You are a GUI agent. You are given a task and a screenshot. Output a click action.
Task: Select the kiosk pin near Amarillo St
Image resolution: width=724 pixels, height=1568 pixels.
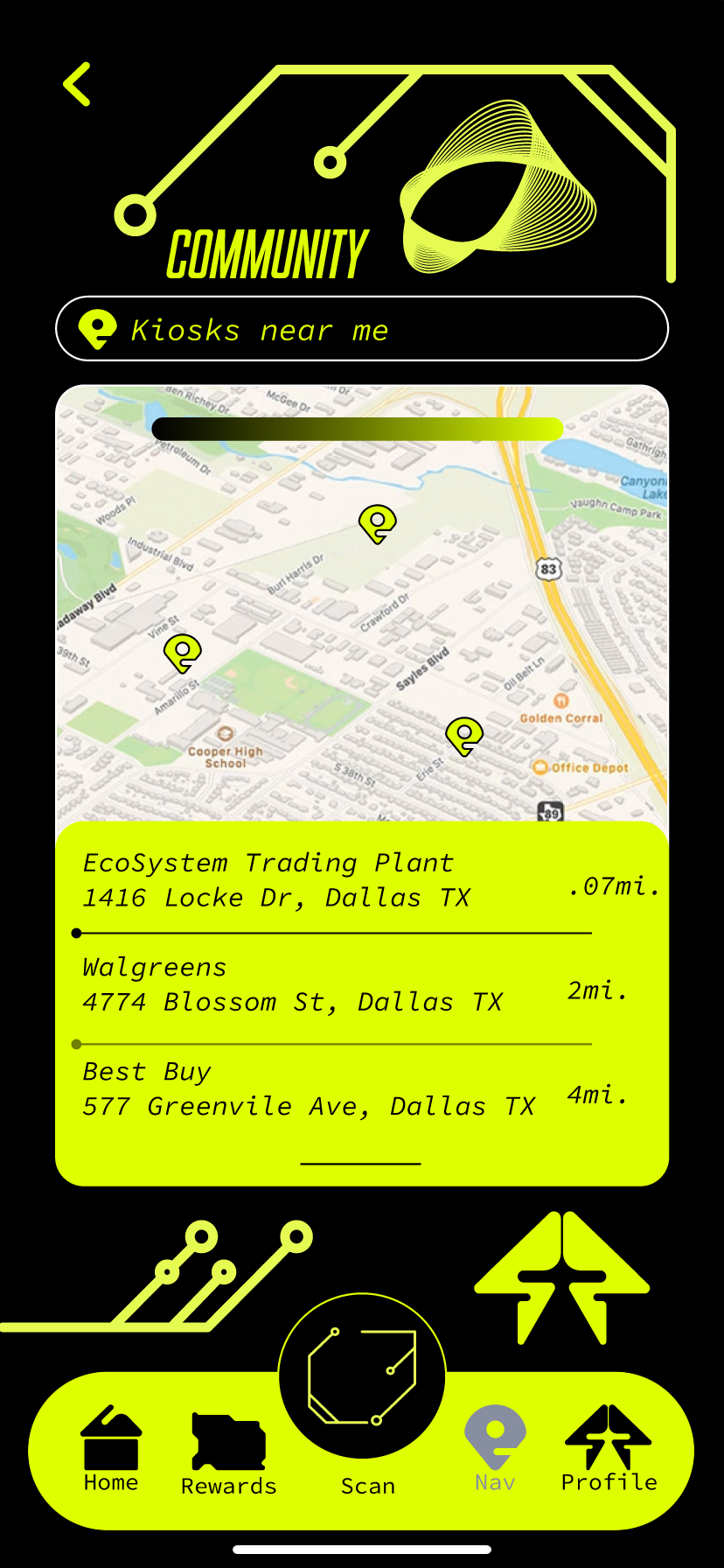183,653
